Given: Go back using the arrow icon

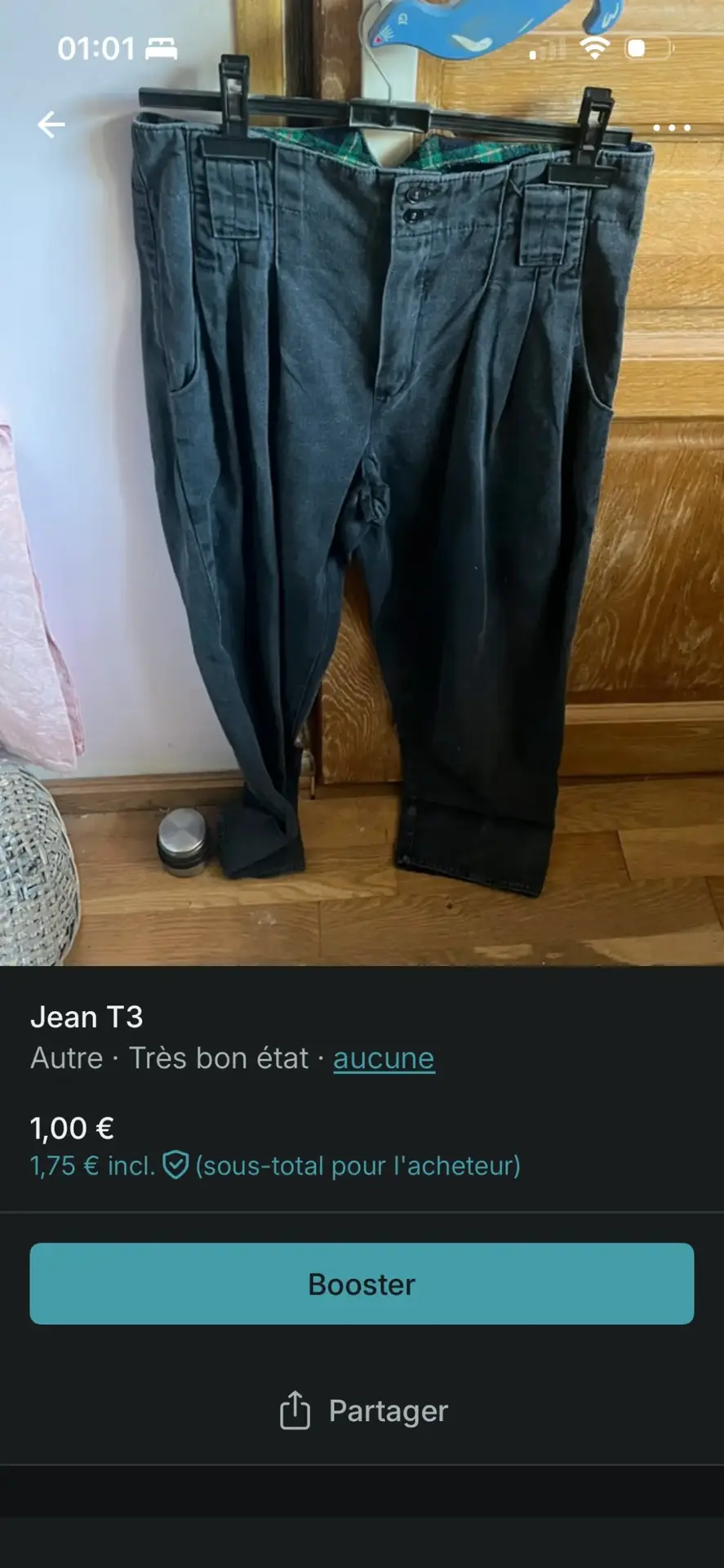Looking at the screenshot, I should [51, 125].
